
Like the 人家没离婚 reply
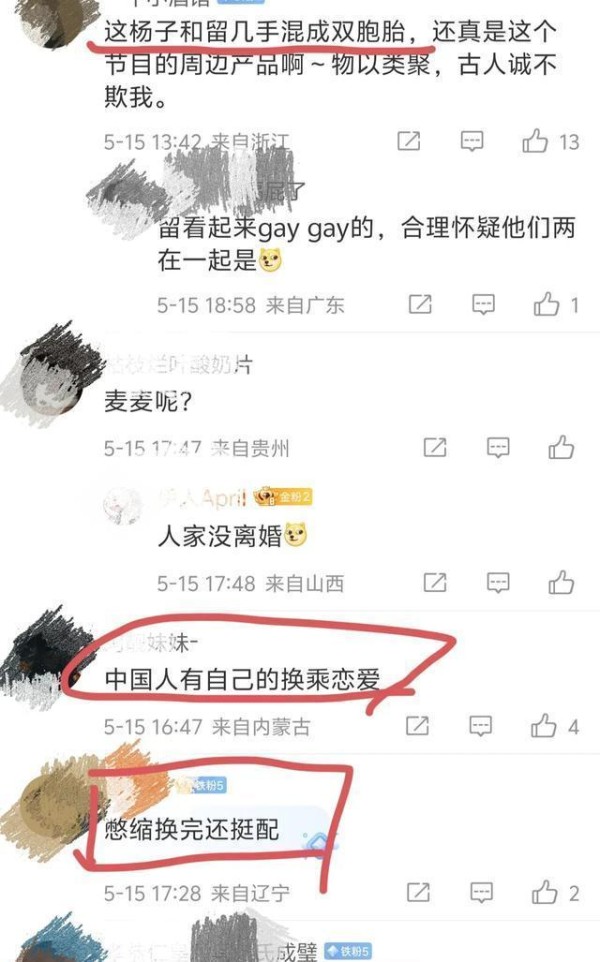561,582
